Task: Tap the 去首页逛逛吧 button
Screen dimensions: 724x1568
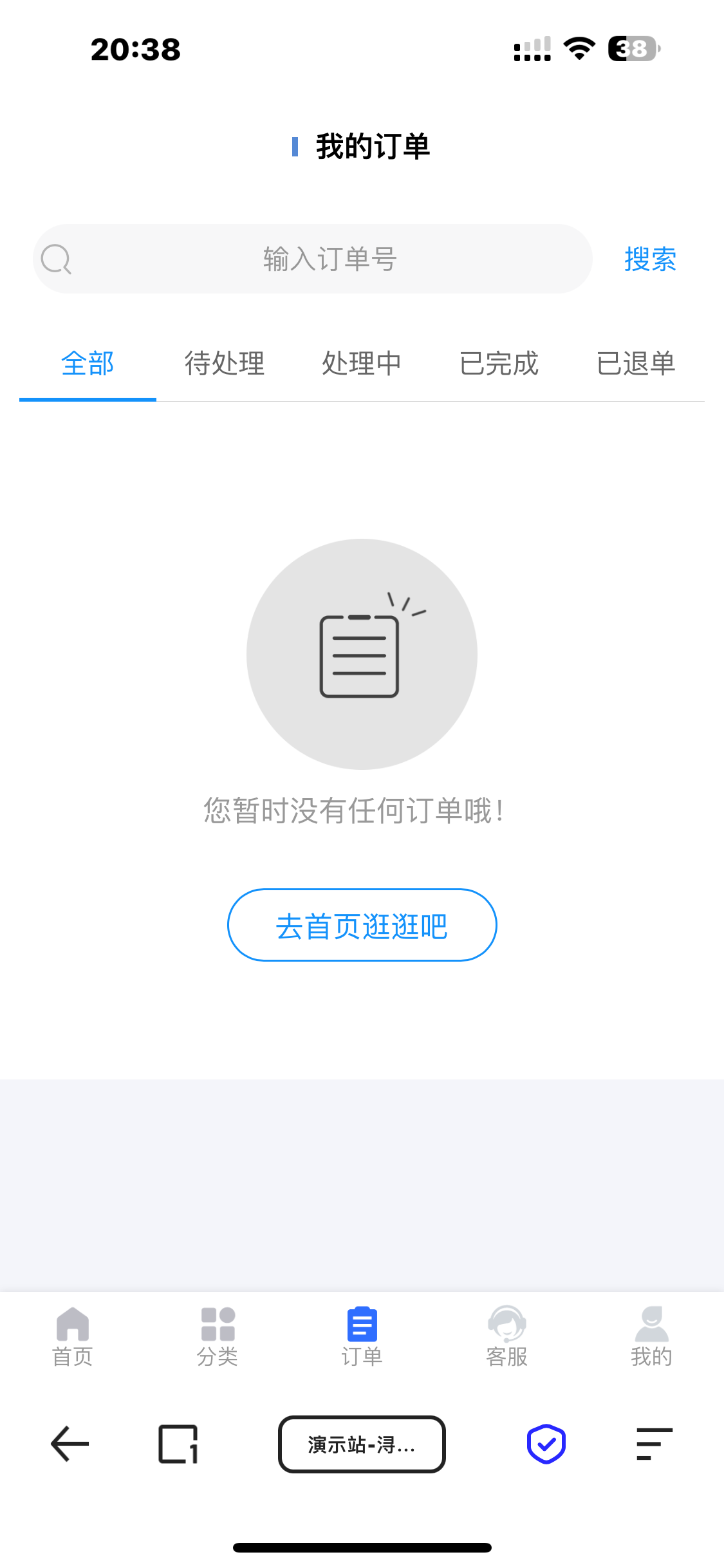Action: pos(362,926)
